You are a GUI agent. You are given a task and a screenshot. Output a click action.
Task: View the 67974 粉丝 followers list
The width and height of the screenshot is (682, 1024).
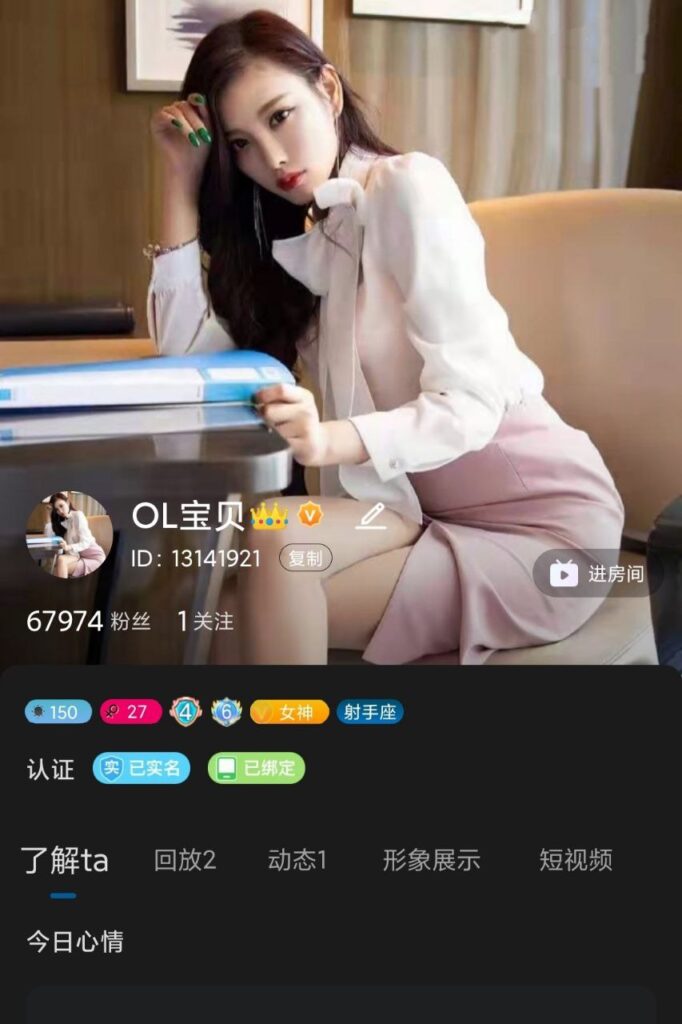88,621
